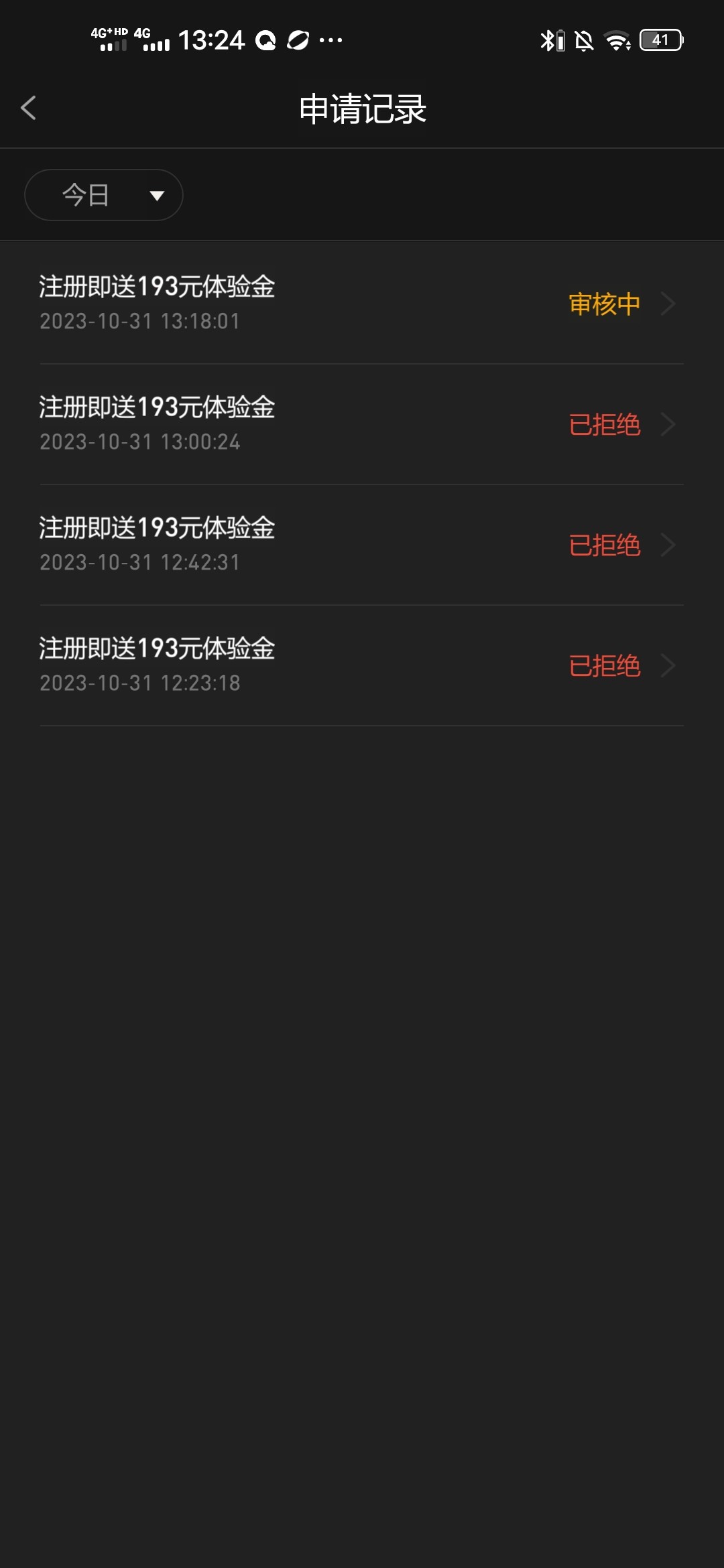Image resolution: width=724 pixels, height=1568 pixels.
Task: Tap the back arrow to leave 申请记录
Action: (x=28, y=108)
